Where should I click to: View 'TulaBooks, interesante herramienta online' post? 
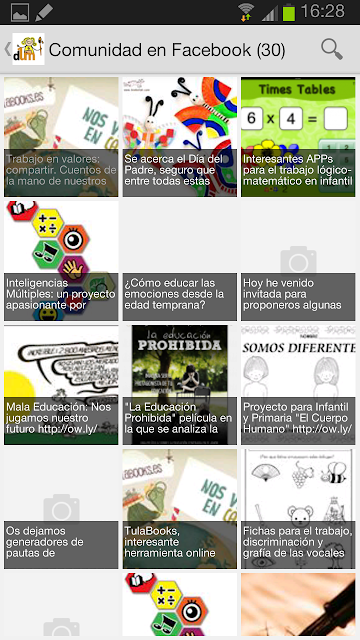pyautogui.click(x=180, y=509)
